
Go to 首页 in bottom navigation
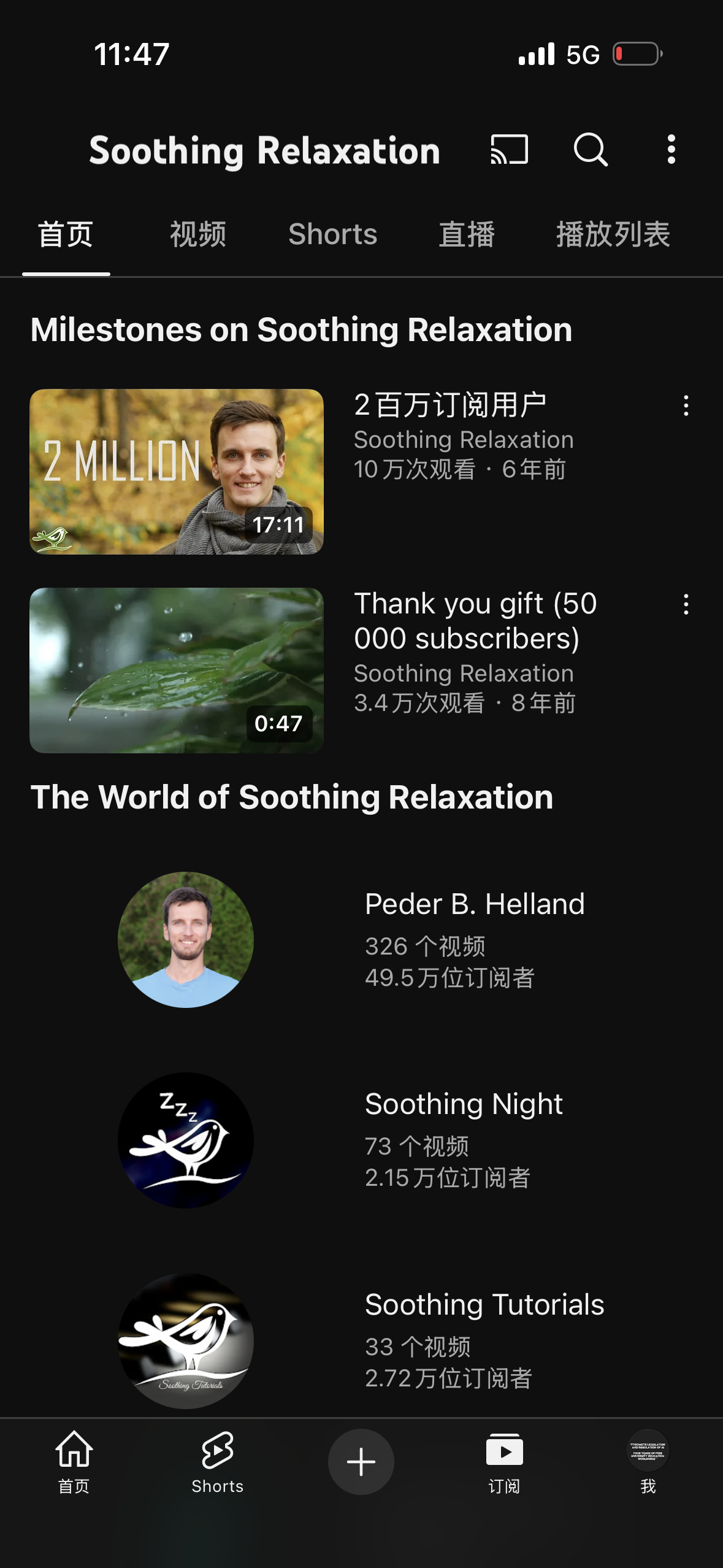pos(74,1461)
